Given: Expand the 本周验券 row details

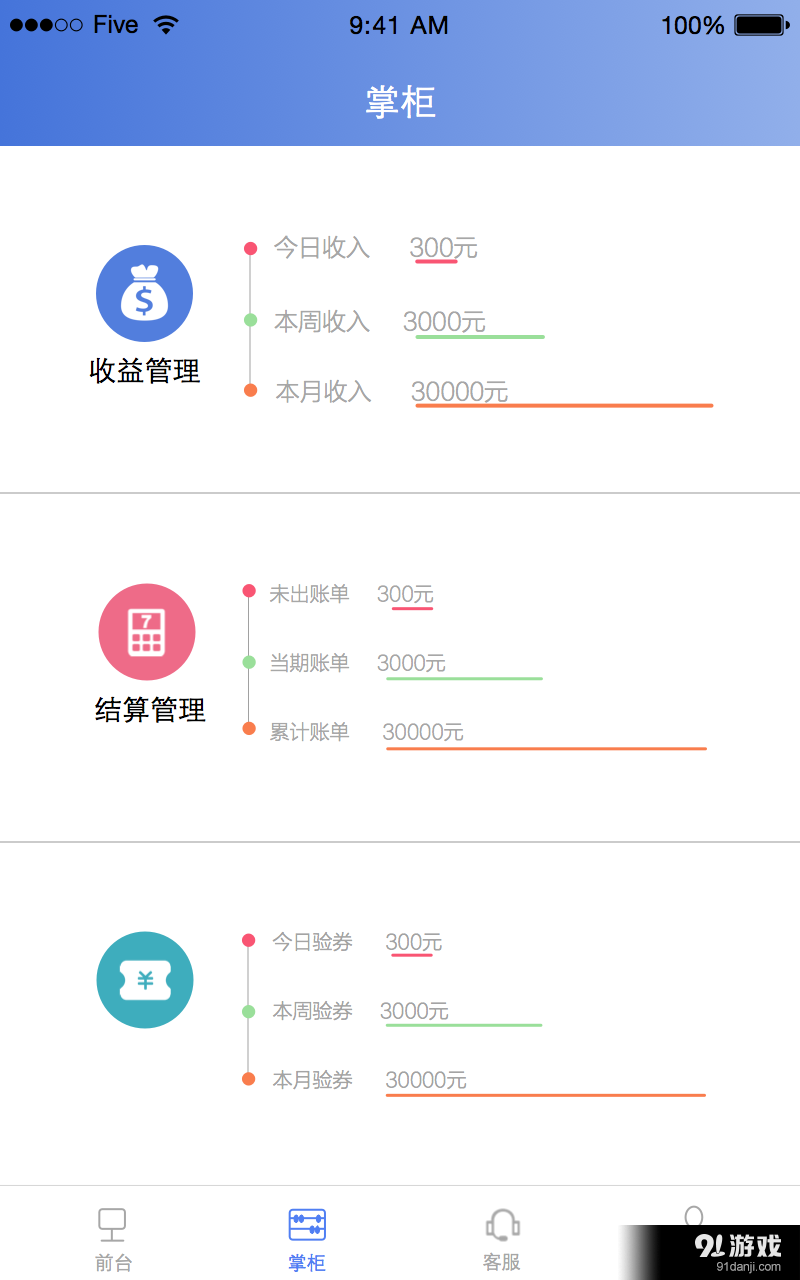Looking at the screenshot, I should [313, 1011].
